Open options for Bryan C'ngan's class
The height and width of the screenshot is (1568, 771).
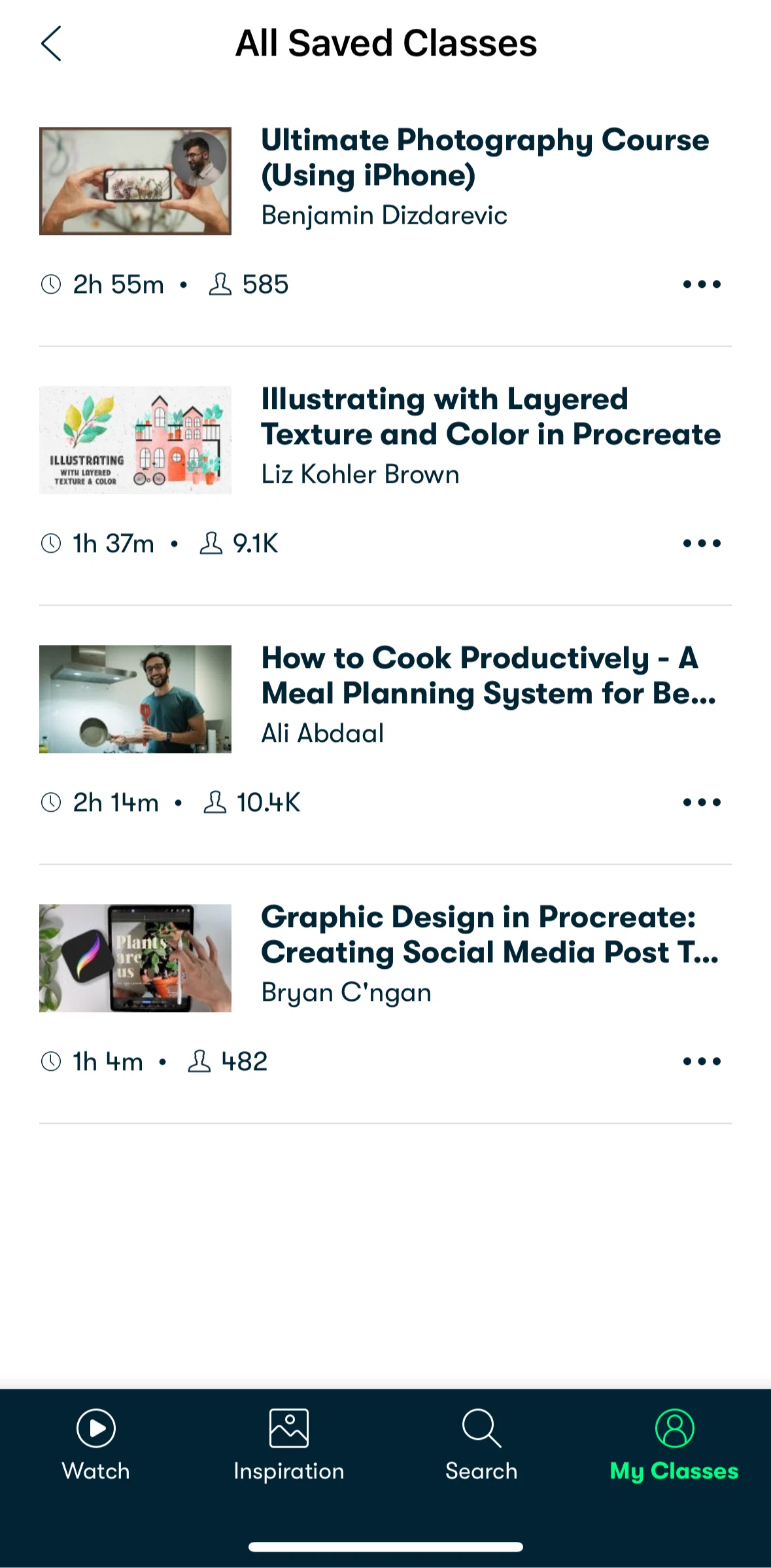[x=702, y=1062]
